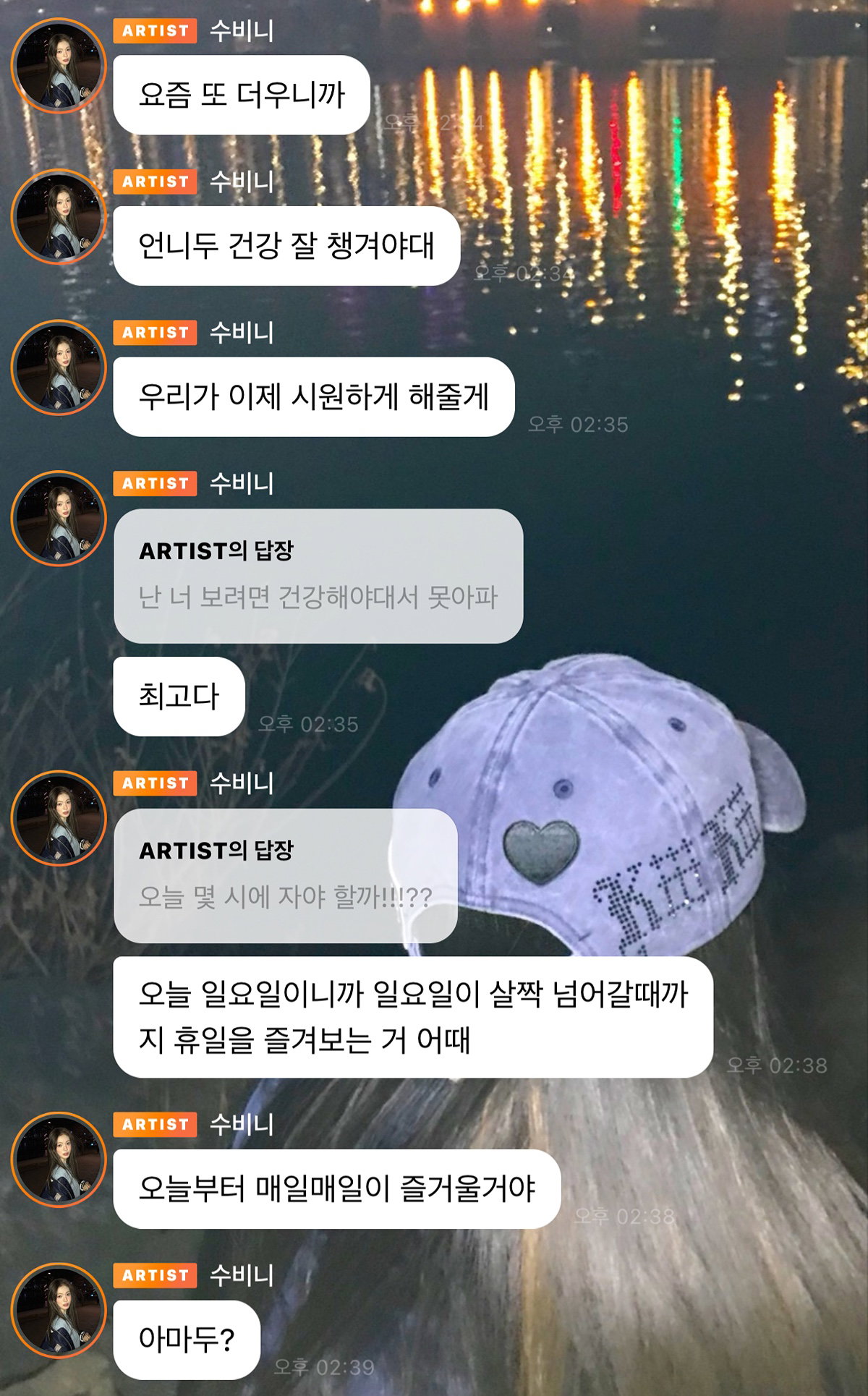Image resolution: width=868 pixels, height=1396 pixels.
Task: Open the quoted reply '오늘 몇 시에 자야 할까!!!??'
Action: 286,875
